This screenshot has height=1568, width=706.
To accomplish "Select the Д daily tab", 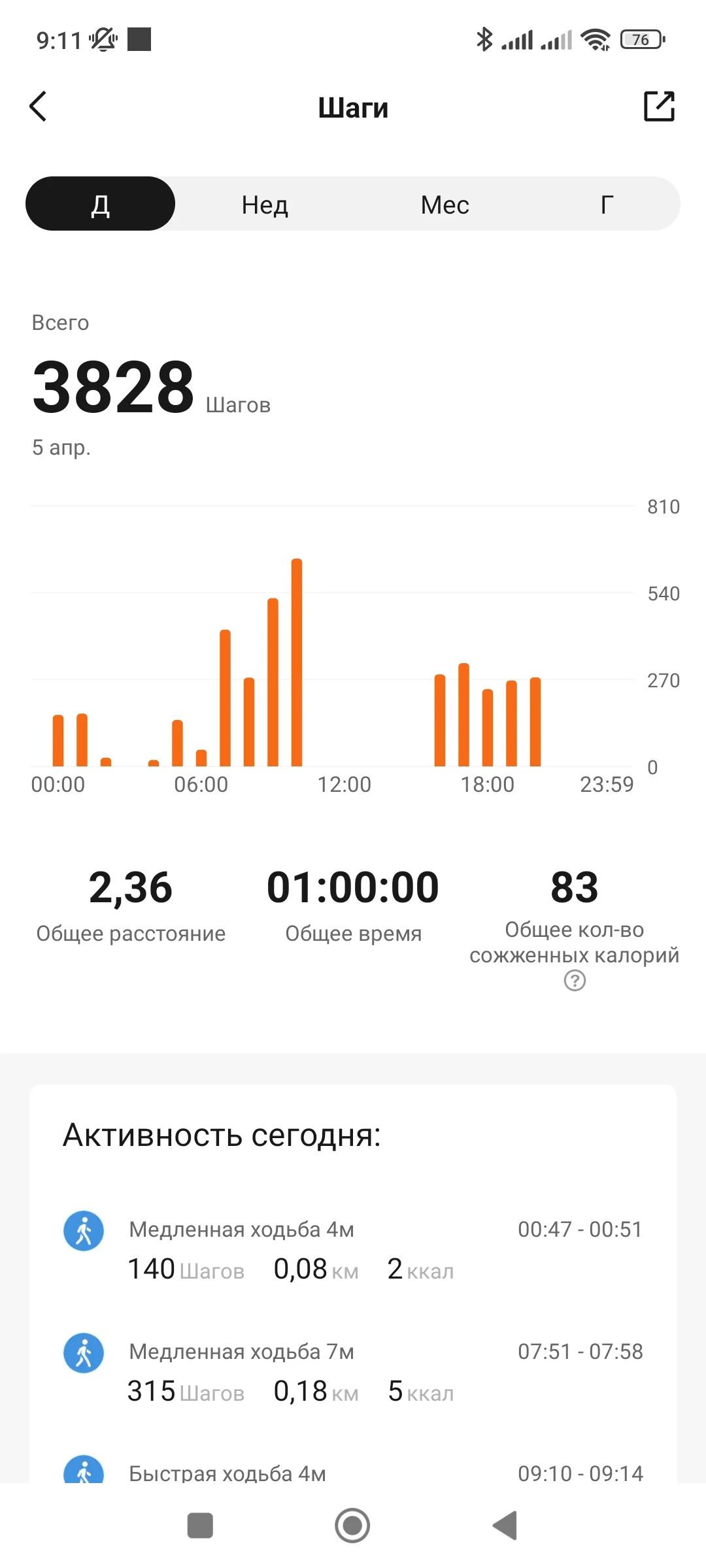I will (x=100, y=204).
